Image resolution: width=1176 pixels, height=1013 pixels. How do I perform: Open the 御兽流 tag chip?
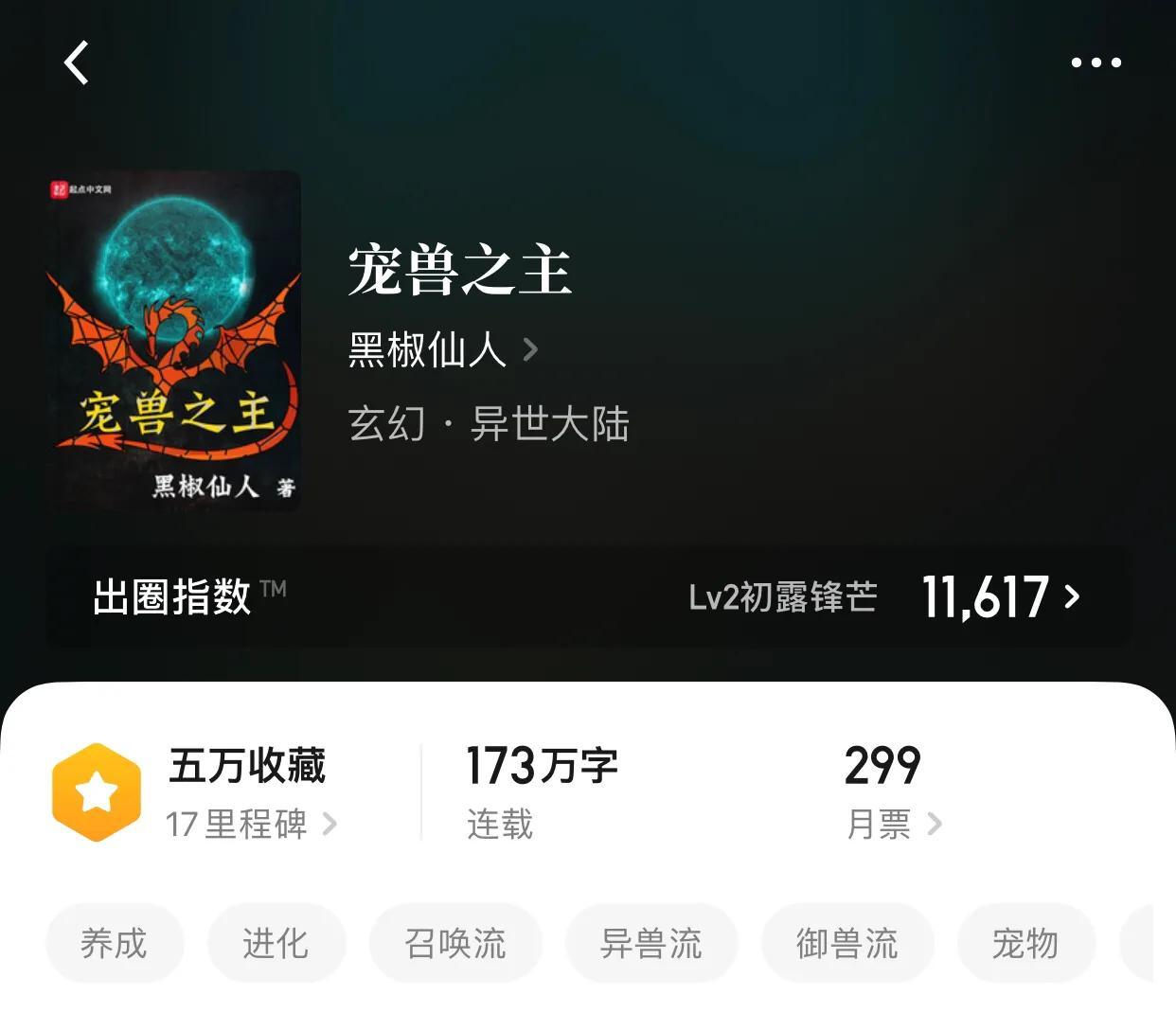846,943
